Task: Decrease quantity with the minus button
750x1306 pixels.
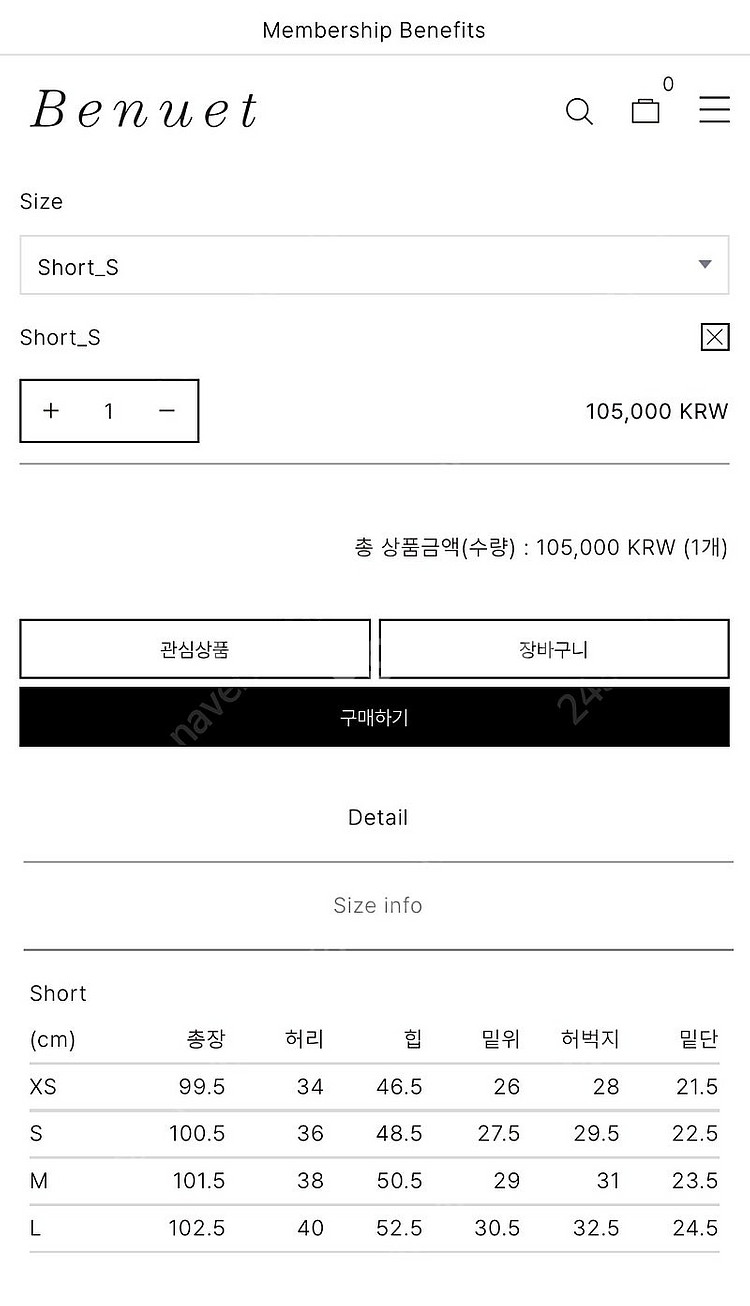Action: [167, 411]
